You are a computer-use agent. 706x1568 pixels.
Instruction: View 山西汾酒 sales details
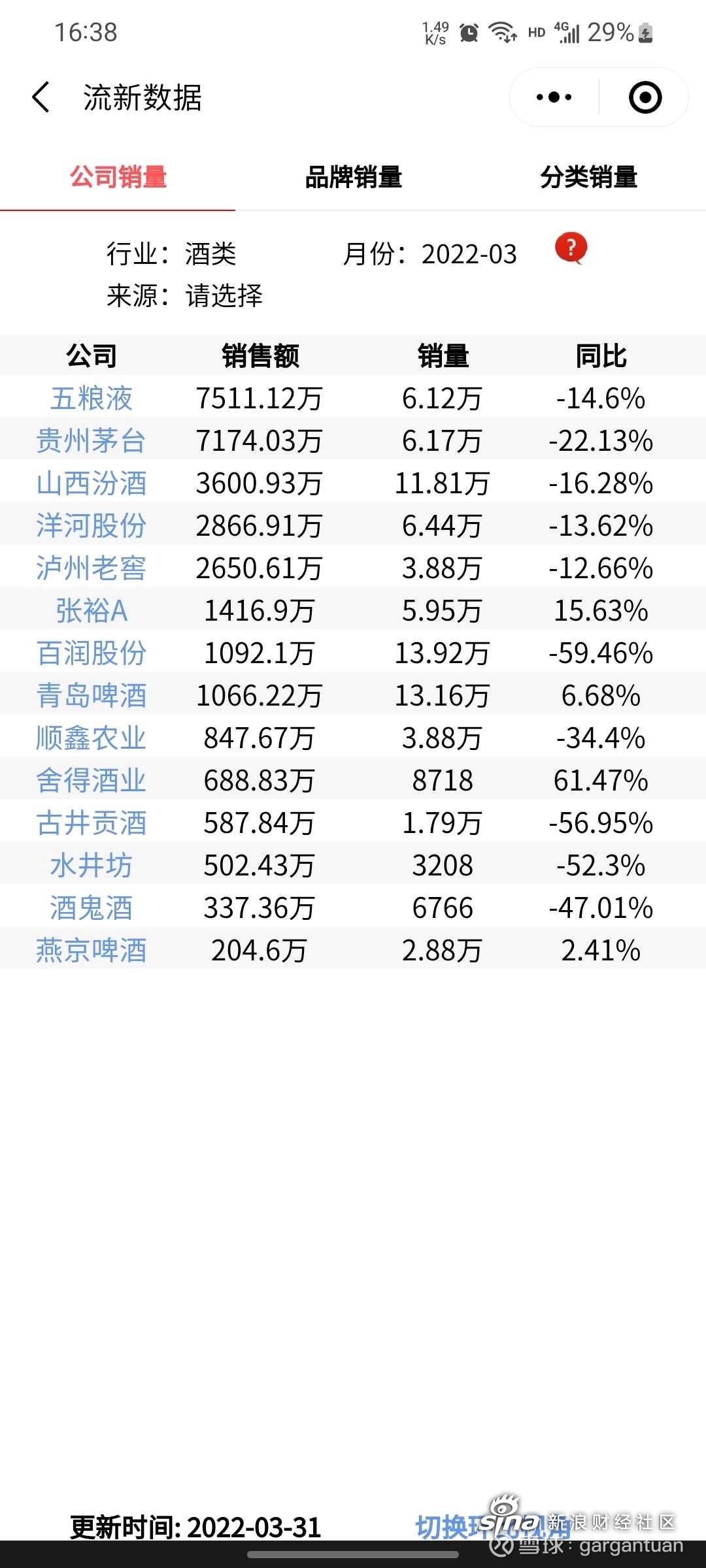[92, 483]
